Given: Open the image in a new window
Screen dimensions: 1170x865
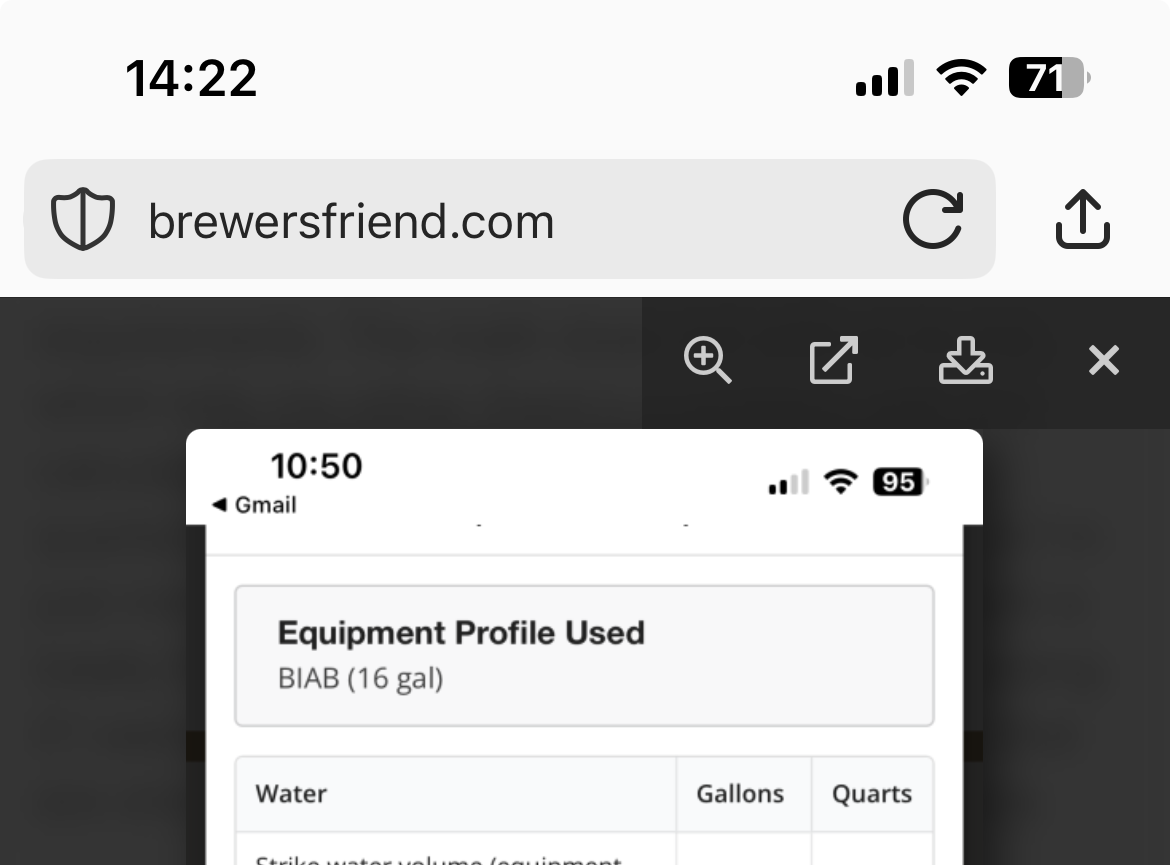Looking at the screenshot, I should (x=833, y=360).
